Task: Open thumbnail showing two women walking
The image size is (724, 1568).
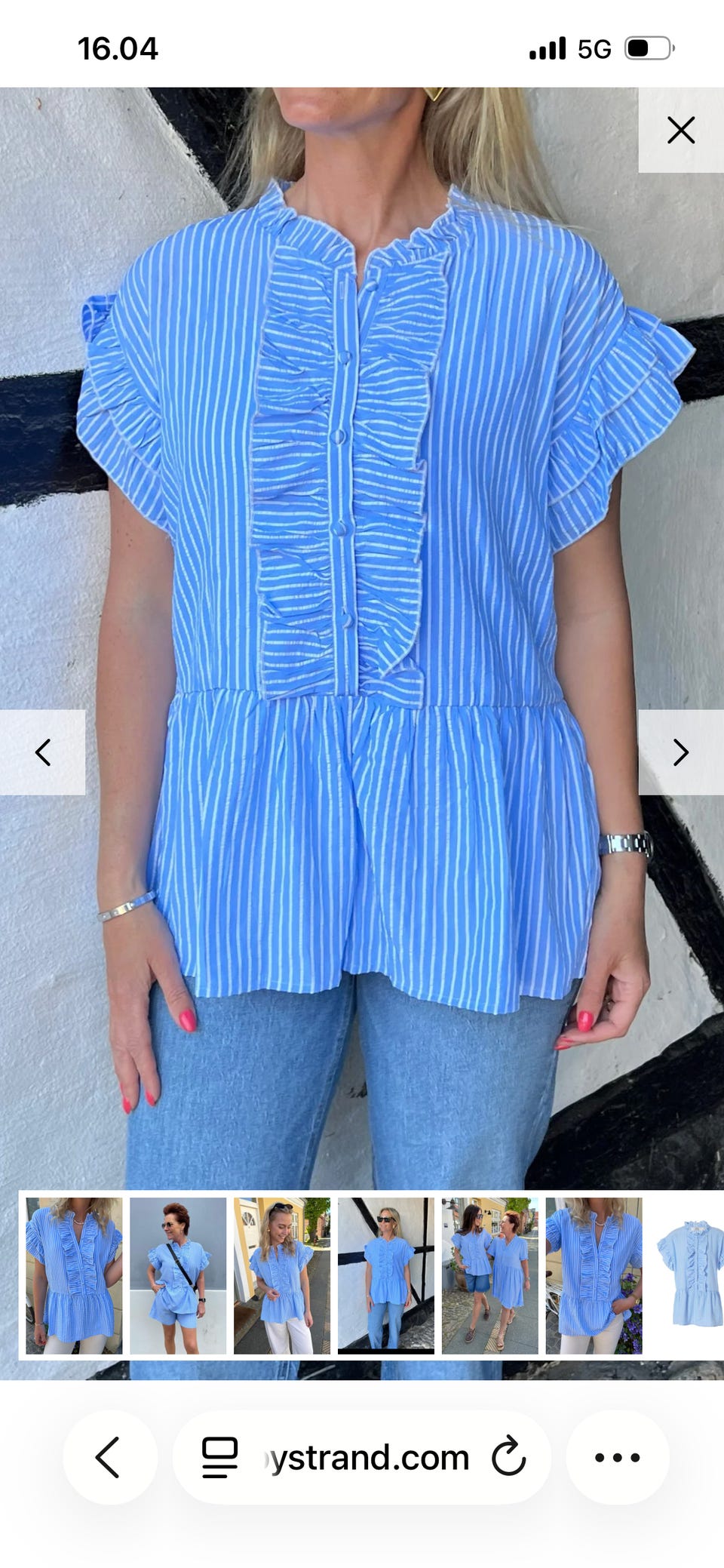Action: (490, 1275)
